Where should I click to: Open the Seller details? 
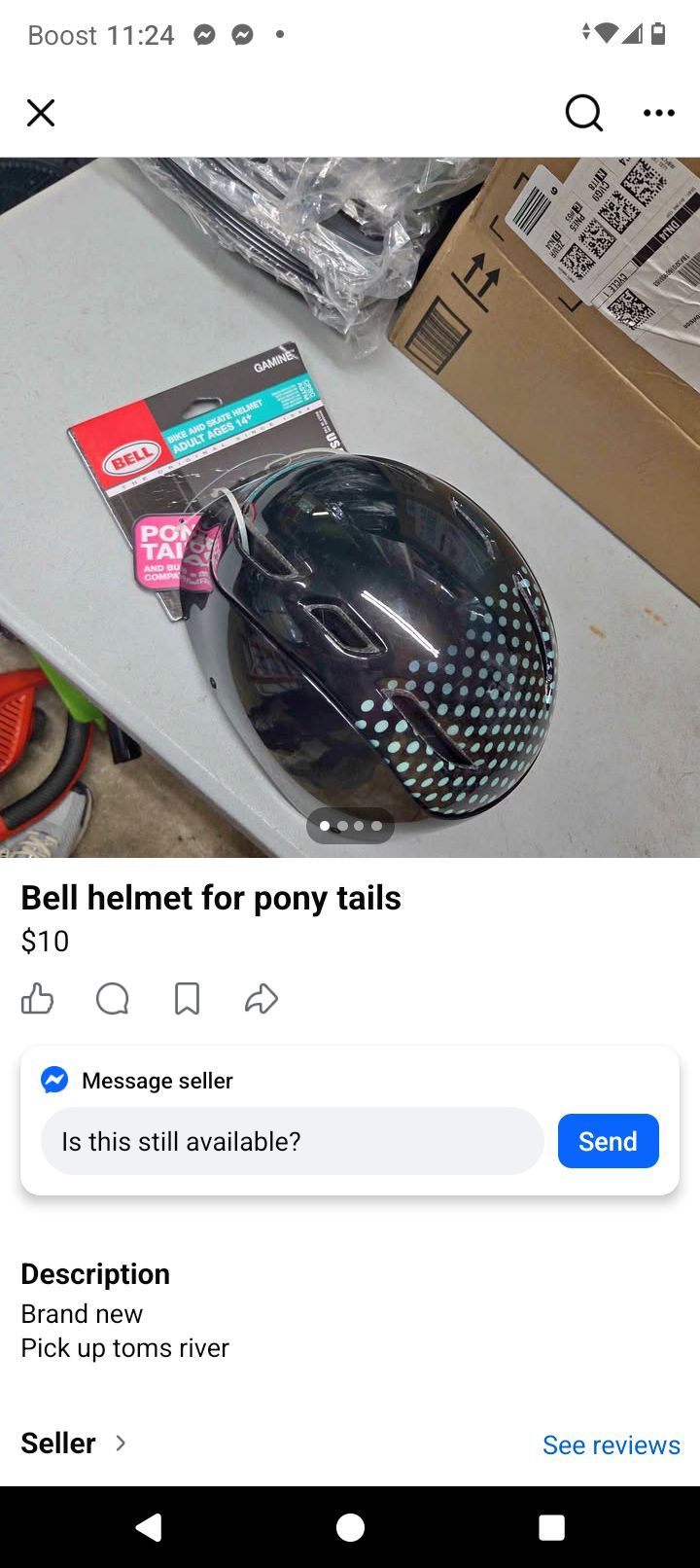[x=74, y=1443]
